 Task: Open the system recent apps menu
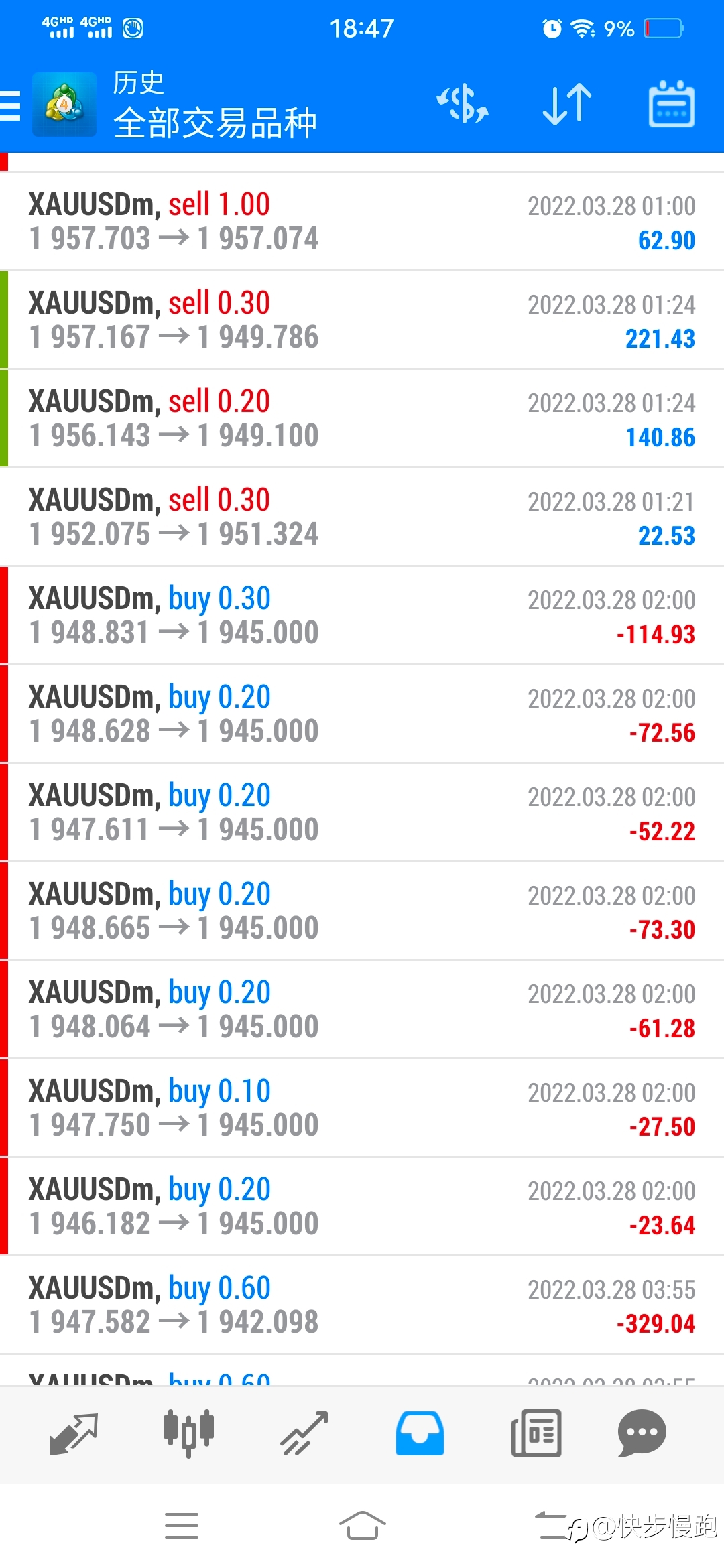182,1526
